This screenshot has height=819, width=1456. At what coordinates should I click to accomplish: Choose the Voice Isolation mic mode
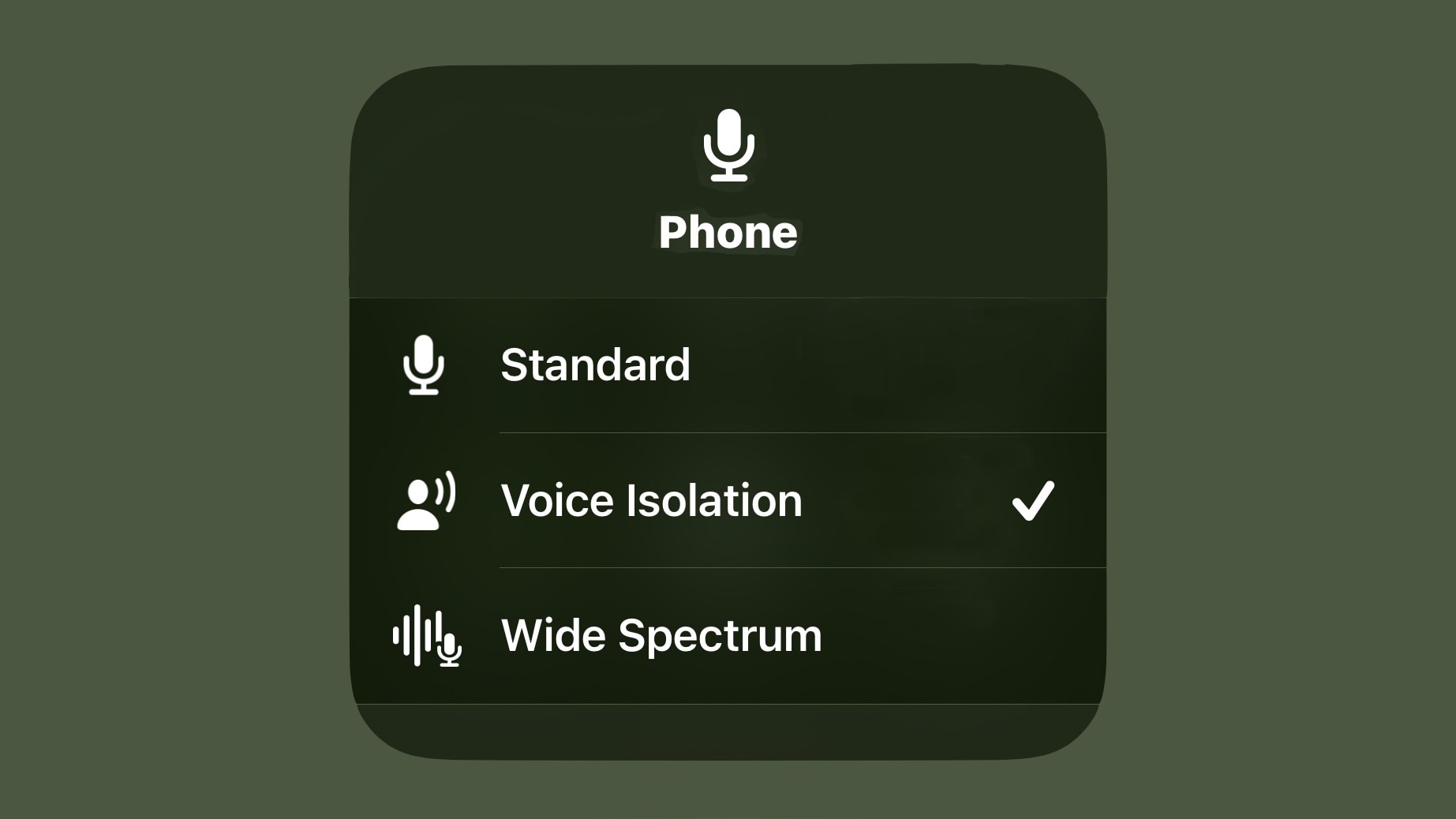click(651, 500)
